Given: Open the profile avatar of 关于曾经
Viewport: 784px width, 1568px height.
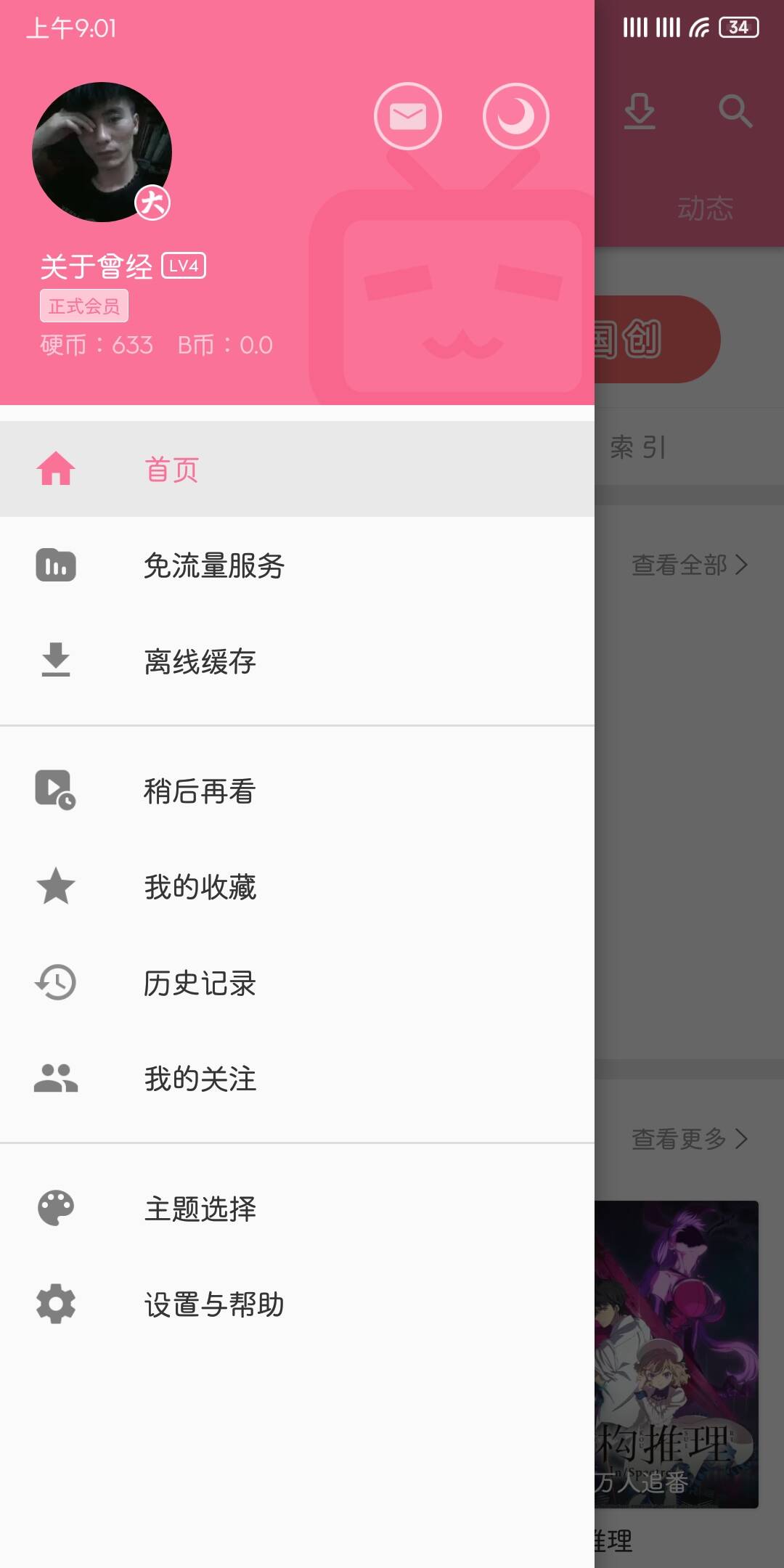Looking at the screenshot, I should (102, 152).
